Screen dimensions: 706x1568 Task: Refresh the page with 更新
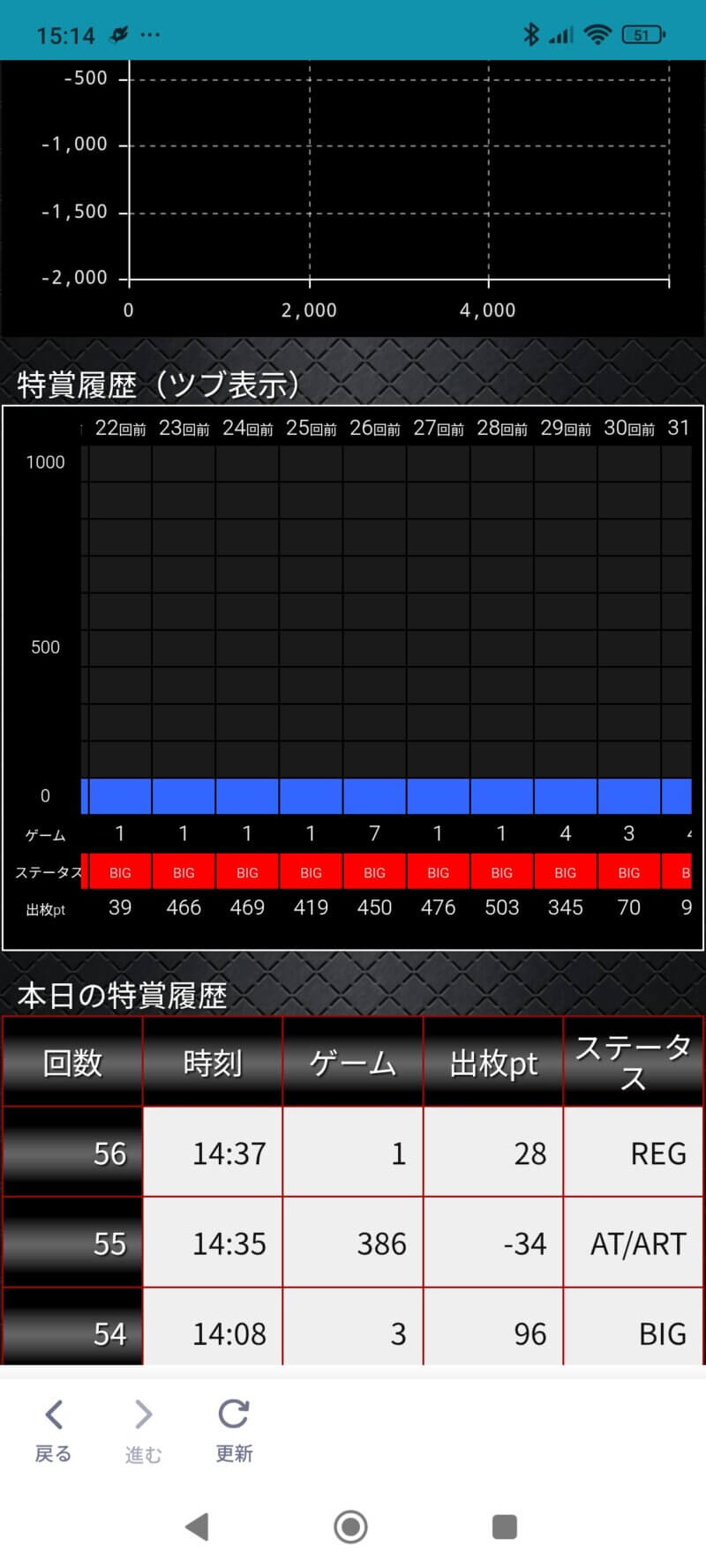pyautogui.click(x=234, y=1430)
